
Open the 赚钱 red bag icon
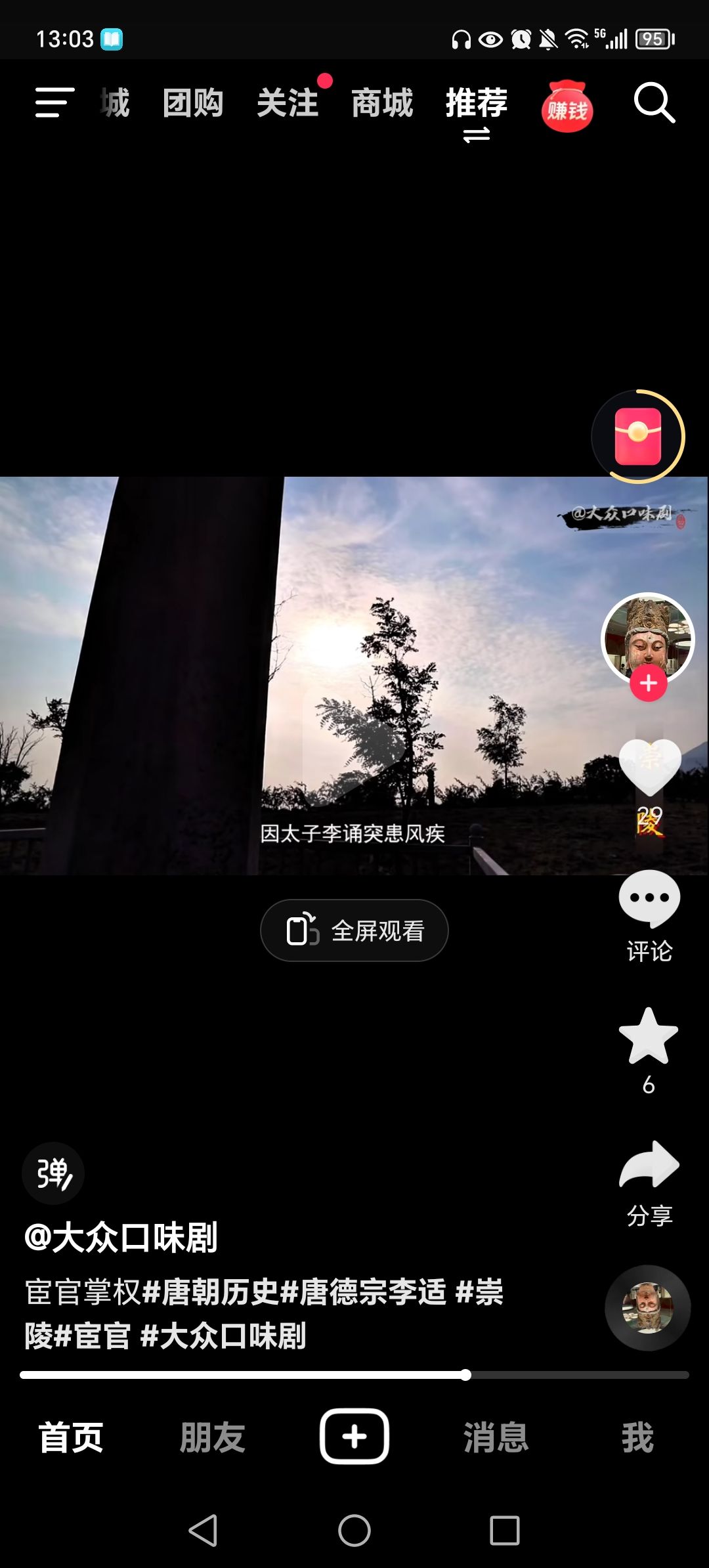coord(567,107)
